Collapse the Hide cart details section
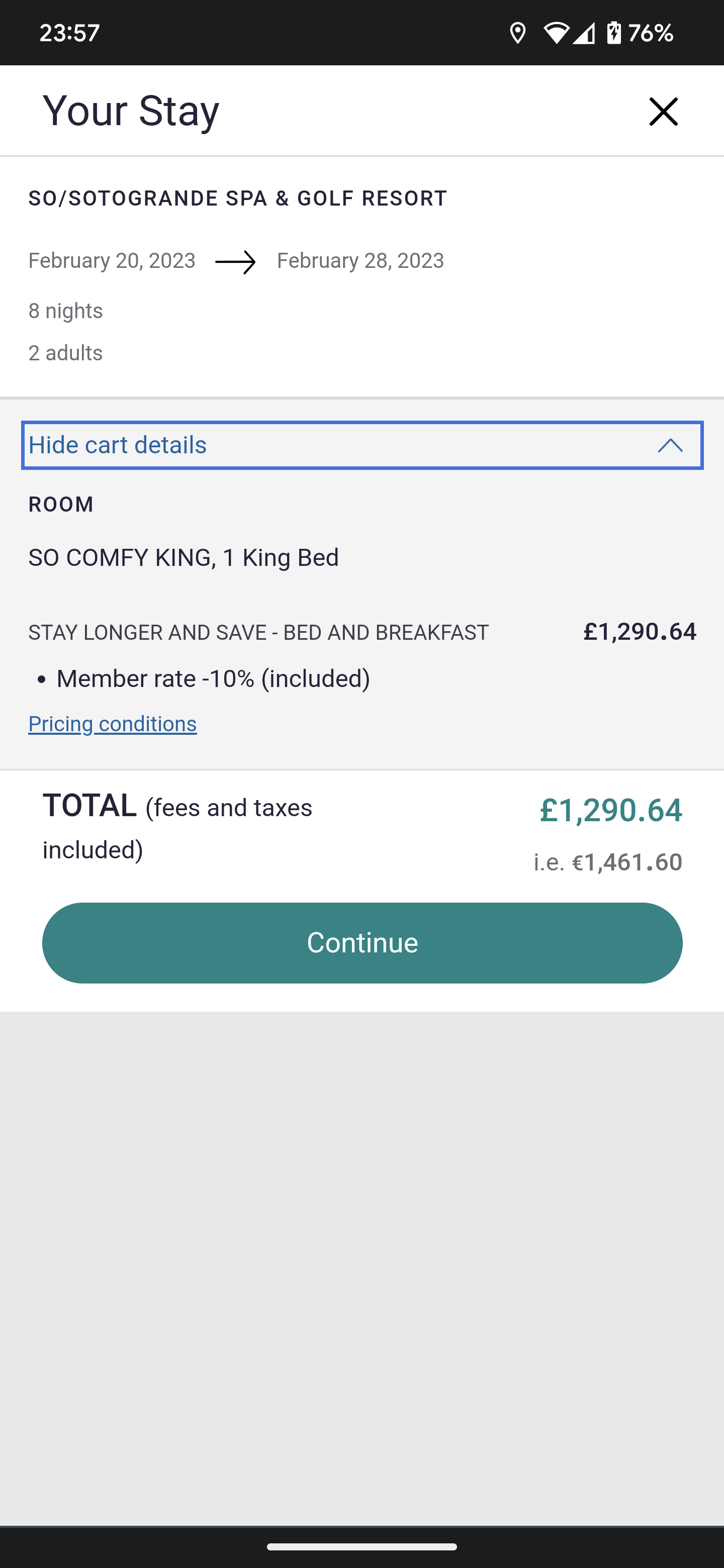The image size is (724, 1568). click(363, 445)
